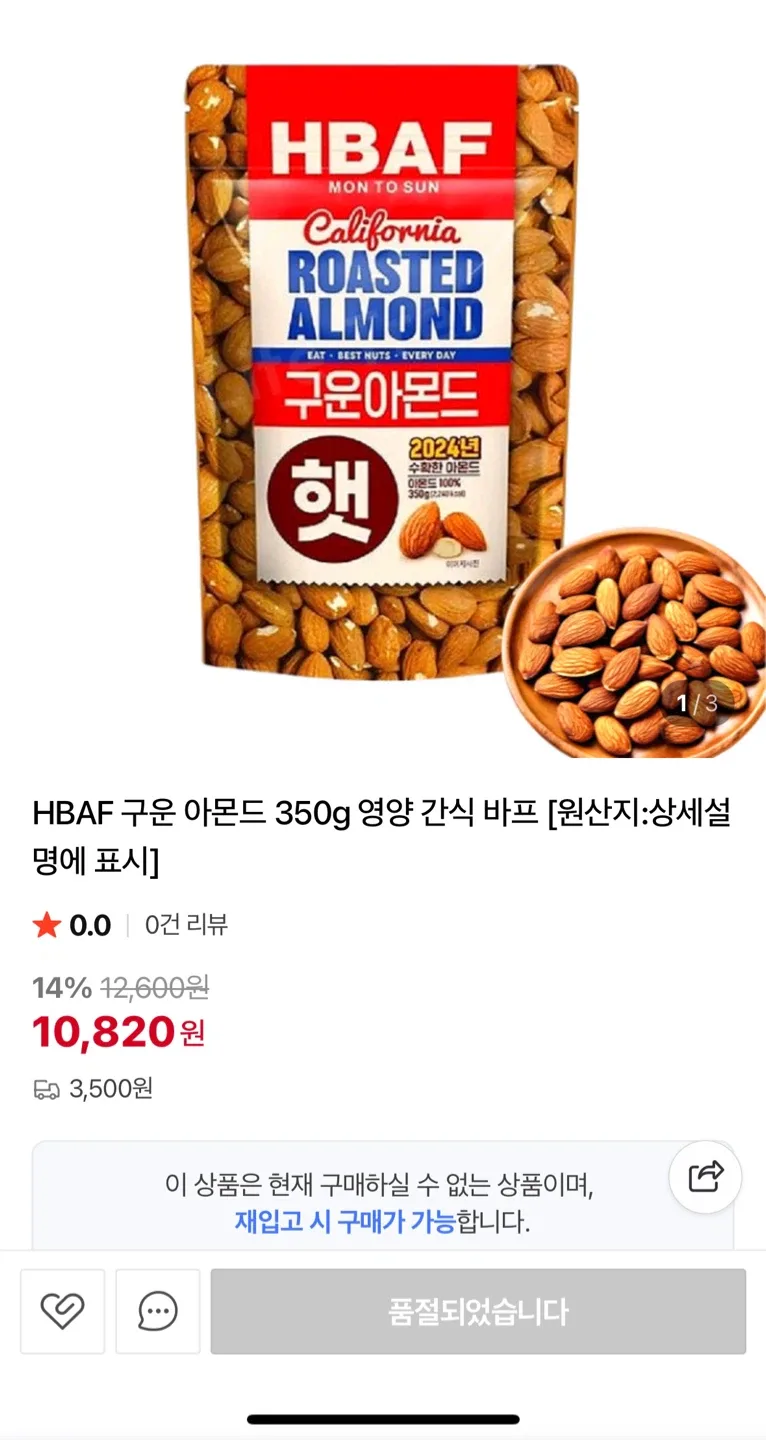Open the product inquiry chat icon
Viewport: 766px width, 1440px height.
(x=158, y=1311)
